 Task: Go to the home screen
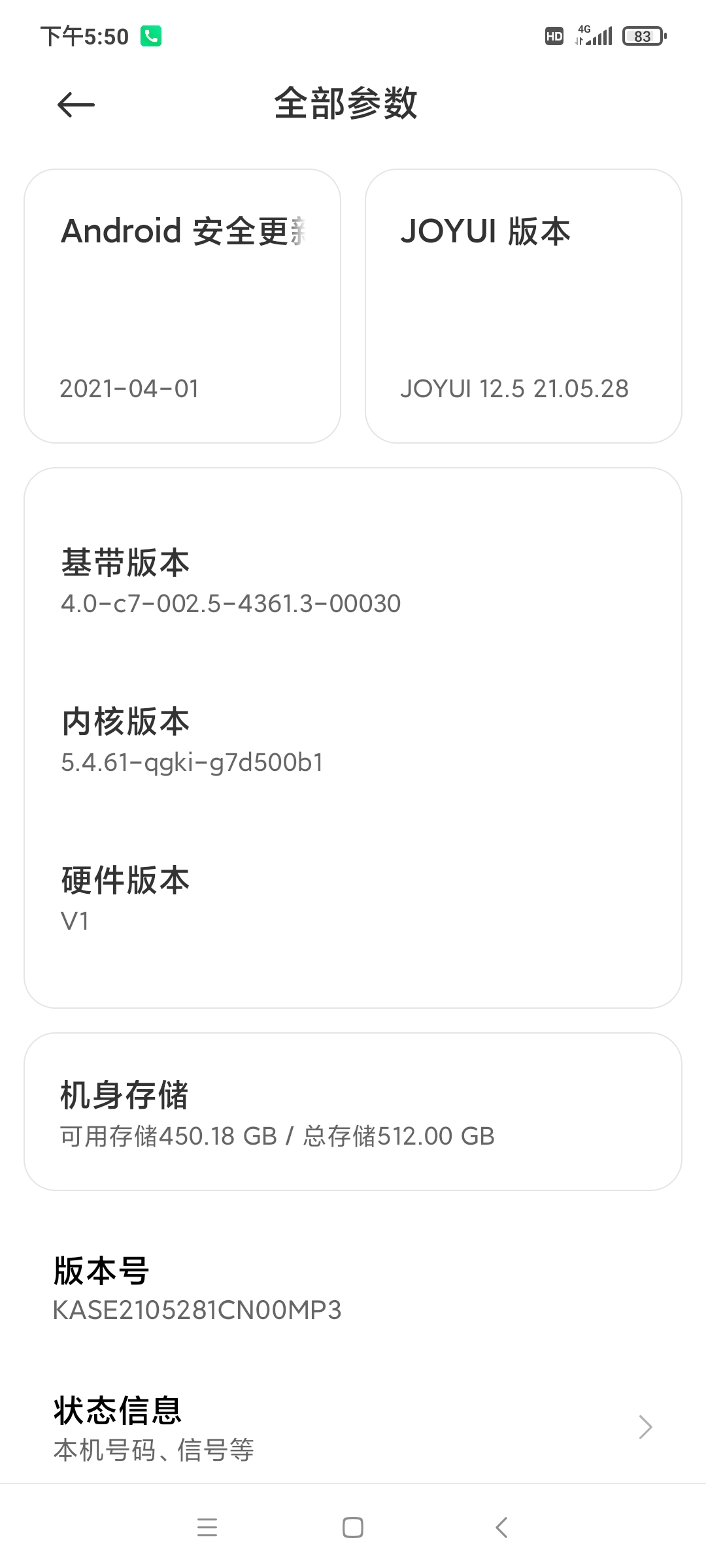(x=353, y=1527)
